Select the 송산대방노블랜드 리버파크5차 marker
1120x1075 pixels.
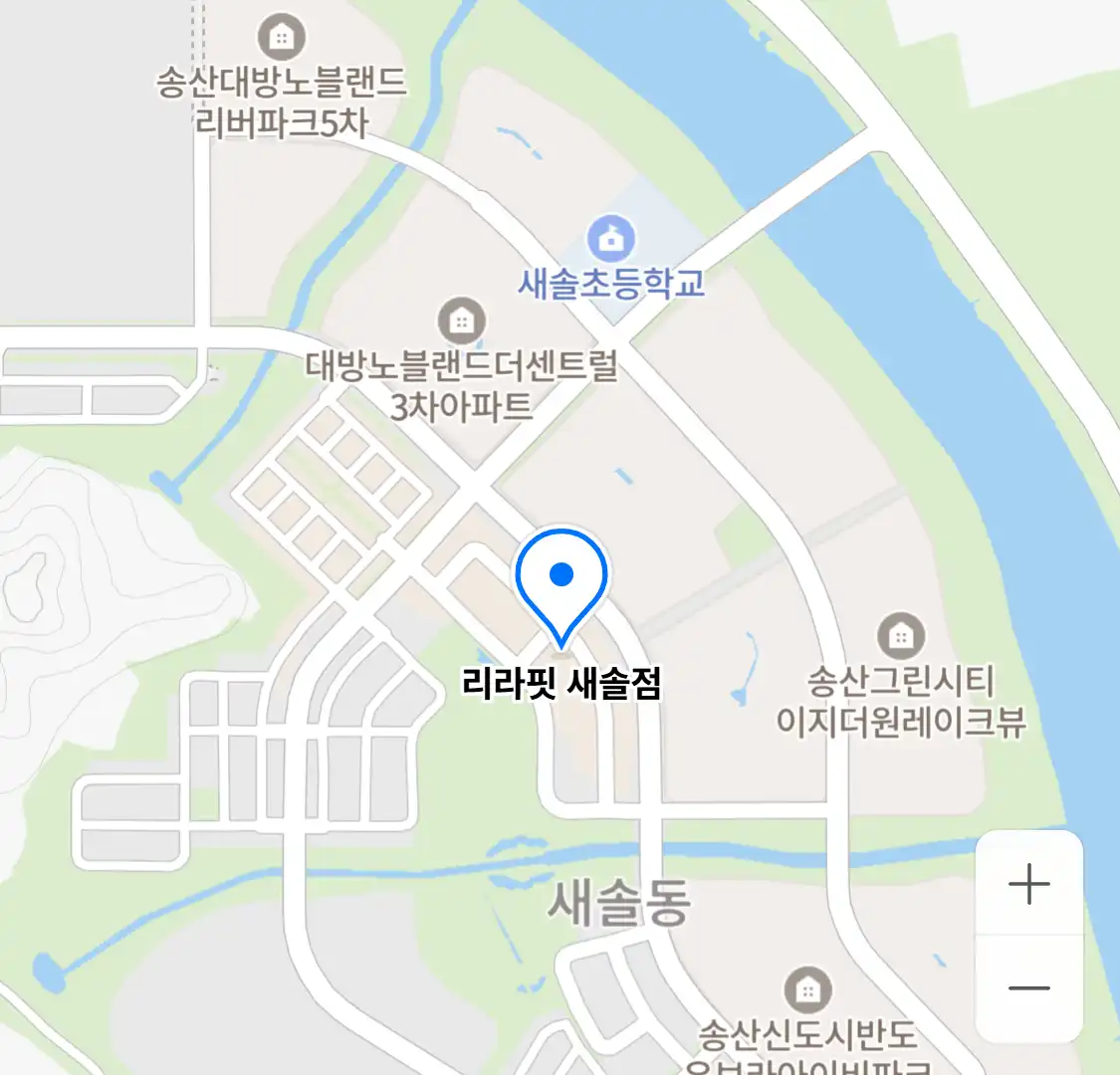282,38
